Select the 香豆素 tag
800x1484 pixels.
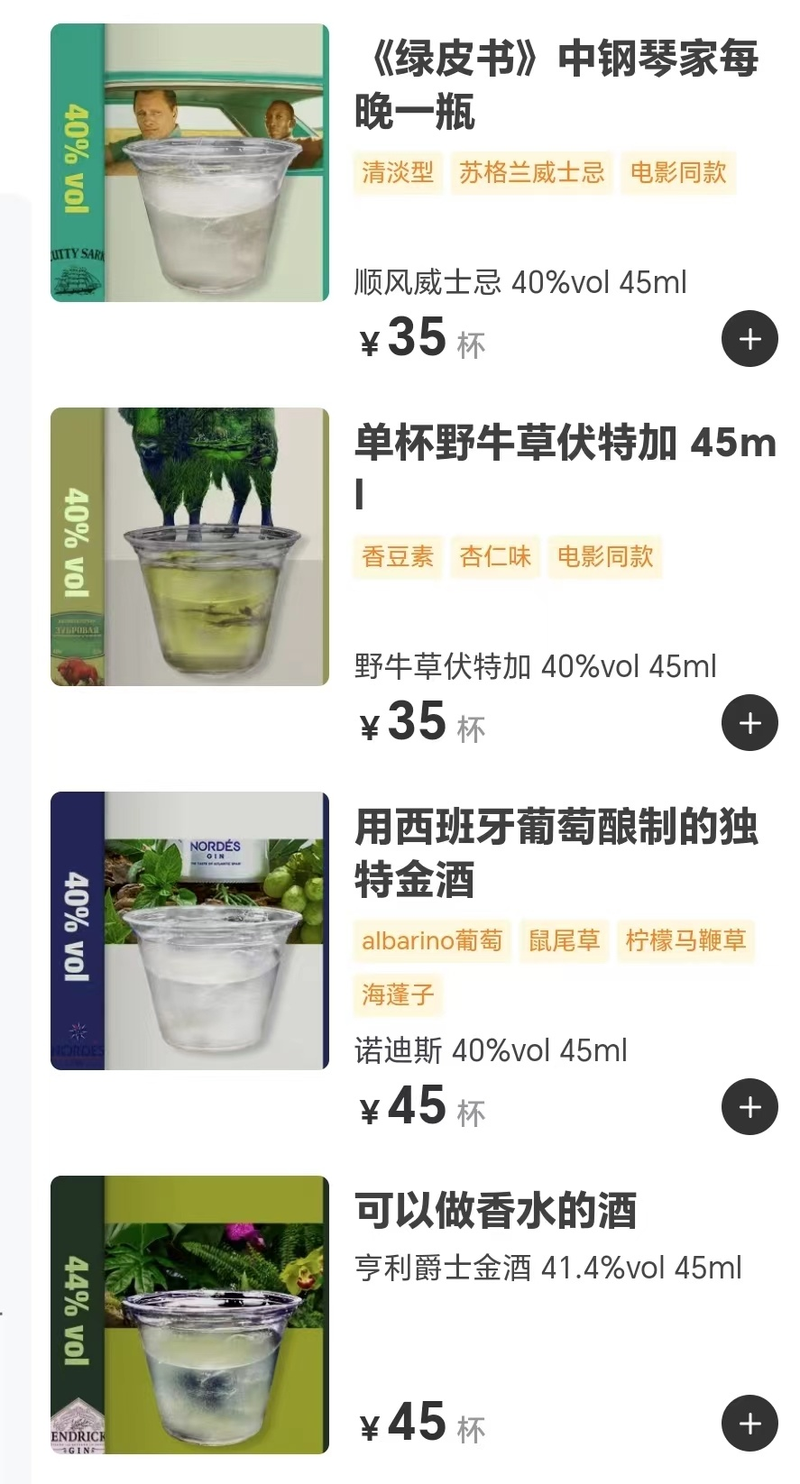pyautogui.click(x=398, y=557)
